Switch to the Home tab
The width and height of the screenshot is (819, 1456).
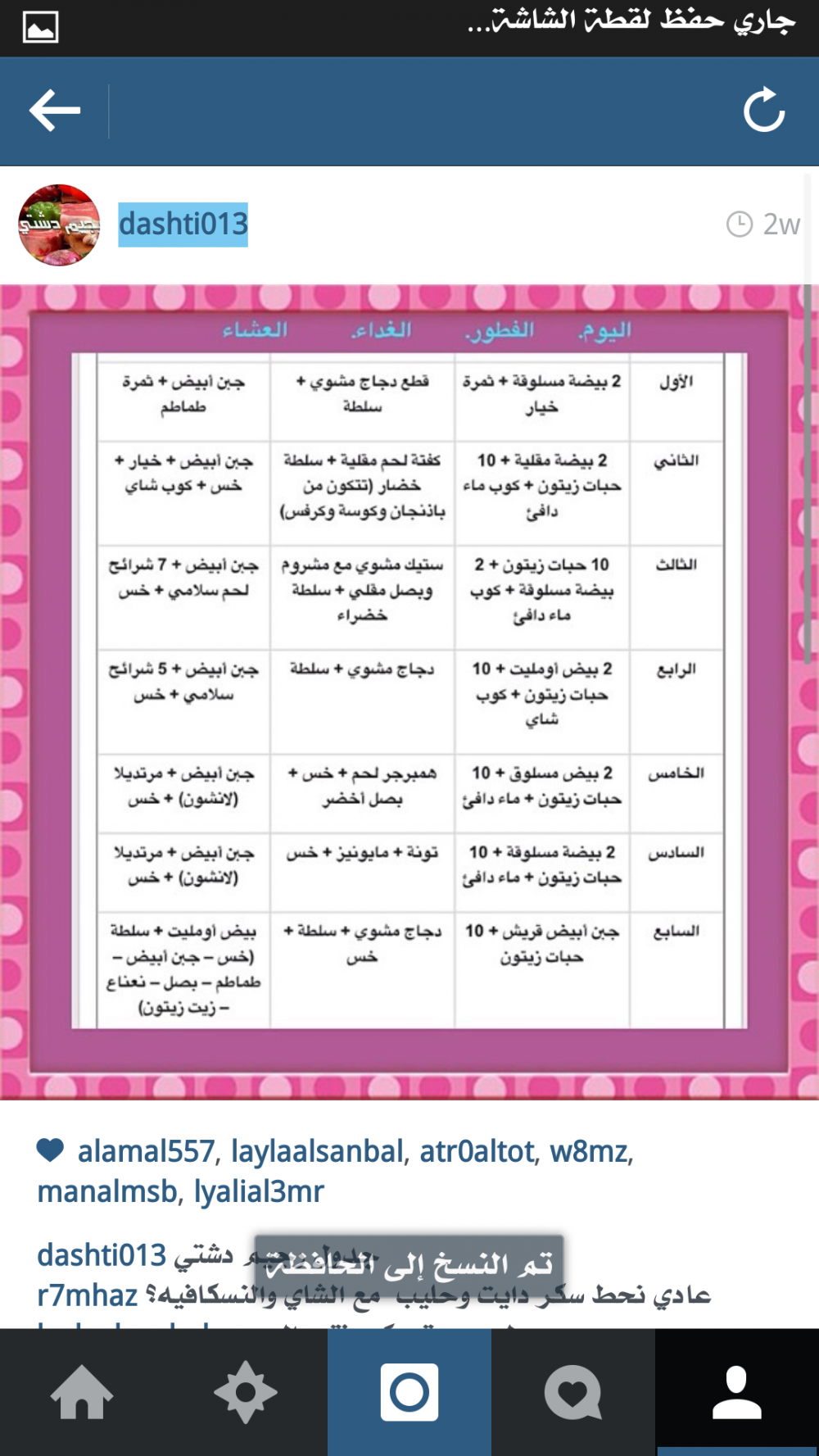pyautogui.click(x=82, y=1392)
